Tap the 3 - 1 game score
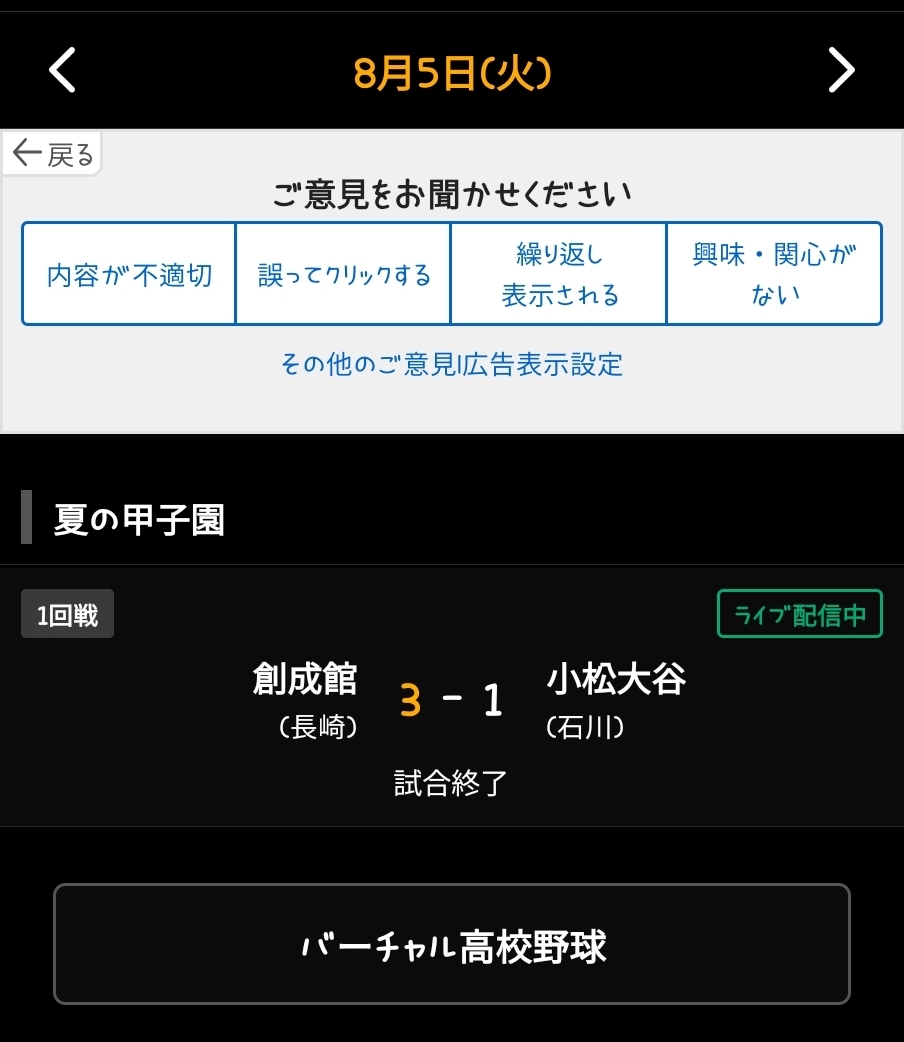 coord(450,700)
